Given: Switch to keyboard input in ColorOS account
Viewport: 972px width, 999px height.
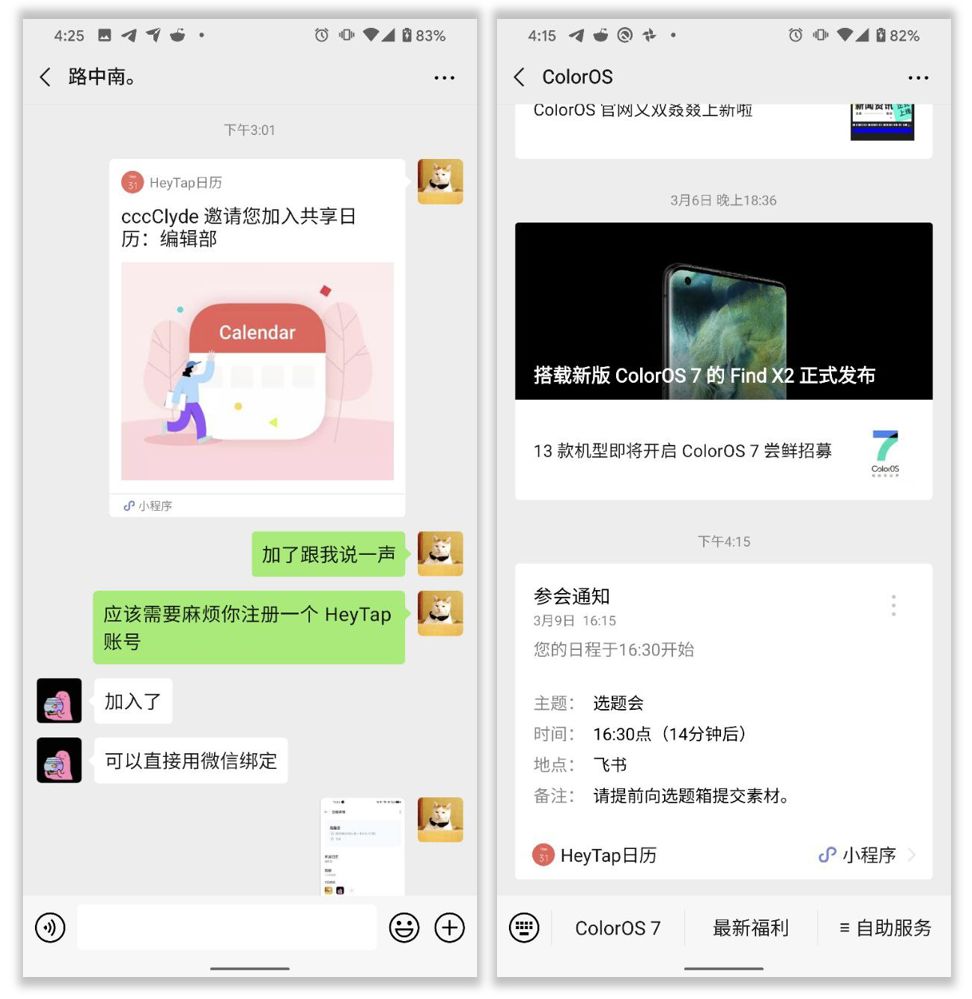Looking at the screenshot, I should pos(524,928).
